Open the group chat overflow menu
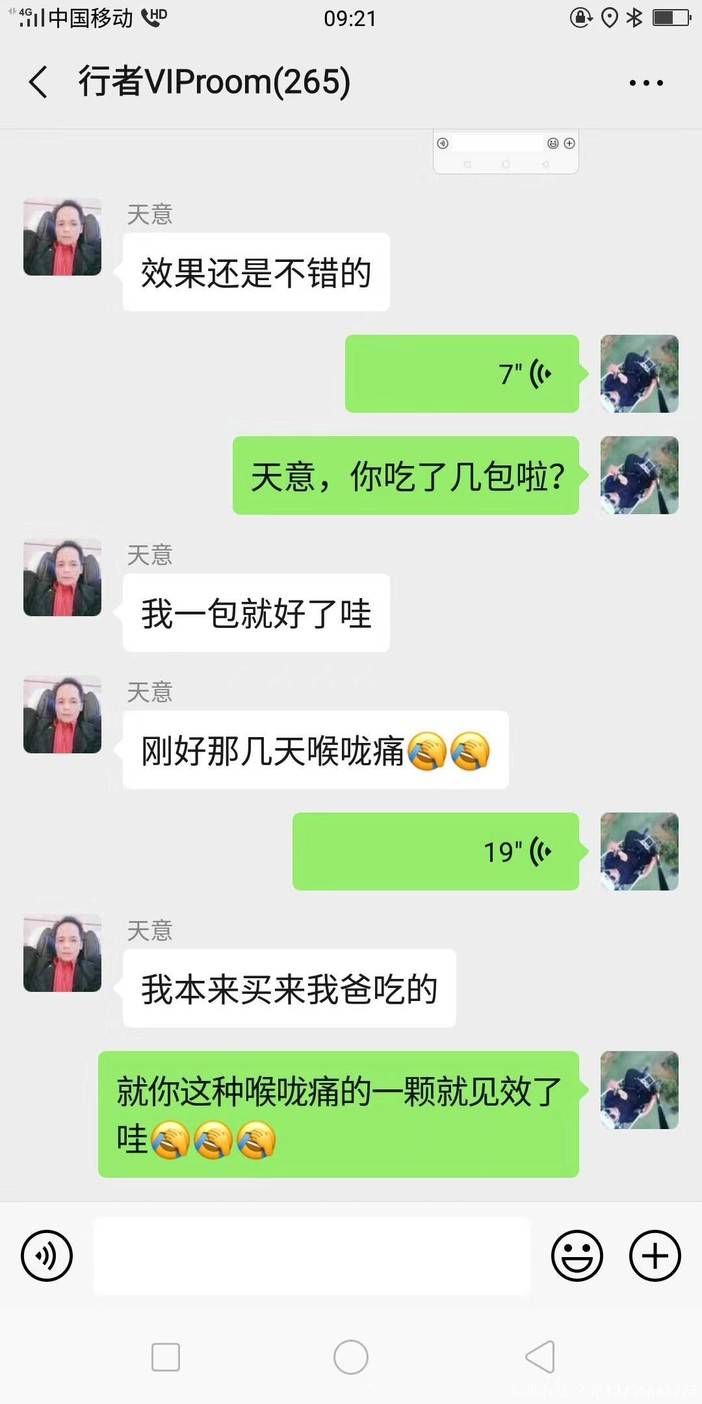Image resolution: width=702 pixels, height=1404 pixels. pyautogui.click(x=646, y=83)
